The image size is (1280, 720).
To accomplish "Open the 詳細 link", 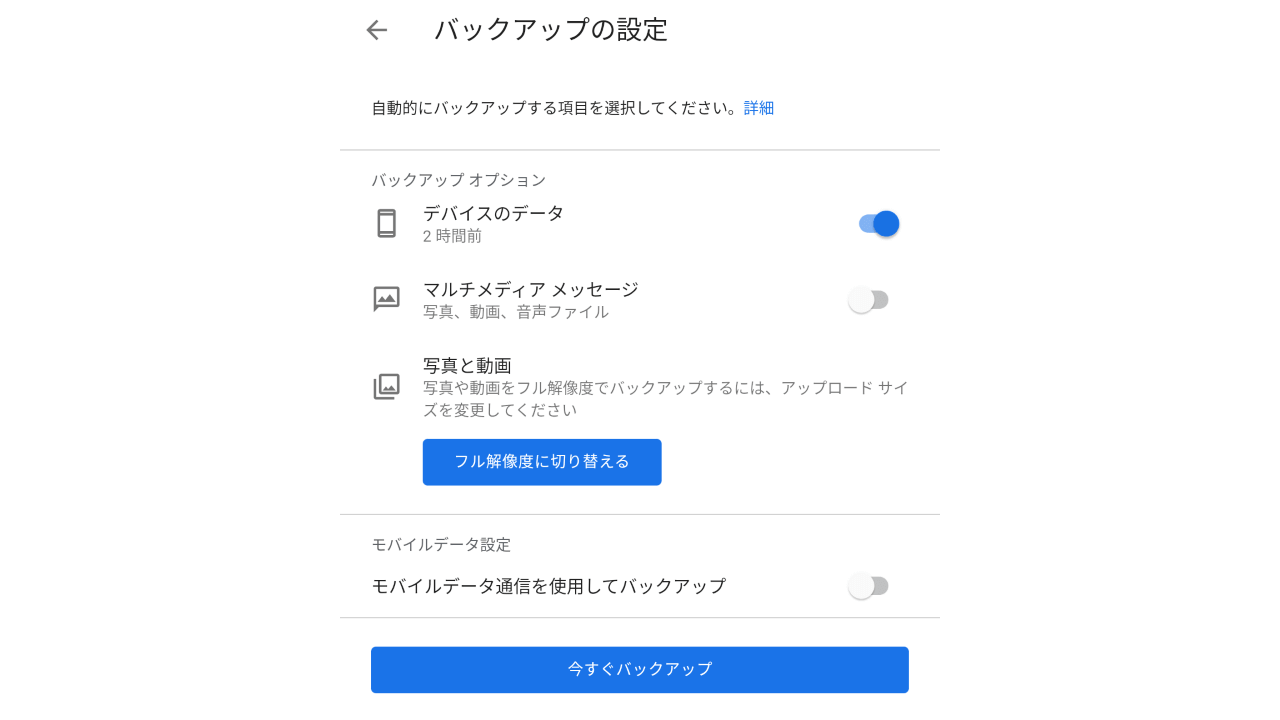I will (x=758, y=108).
